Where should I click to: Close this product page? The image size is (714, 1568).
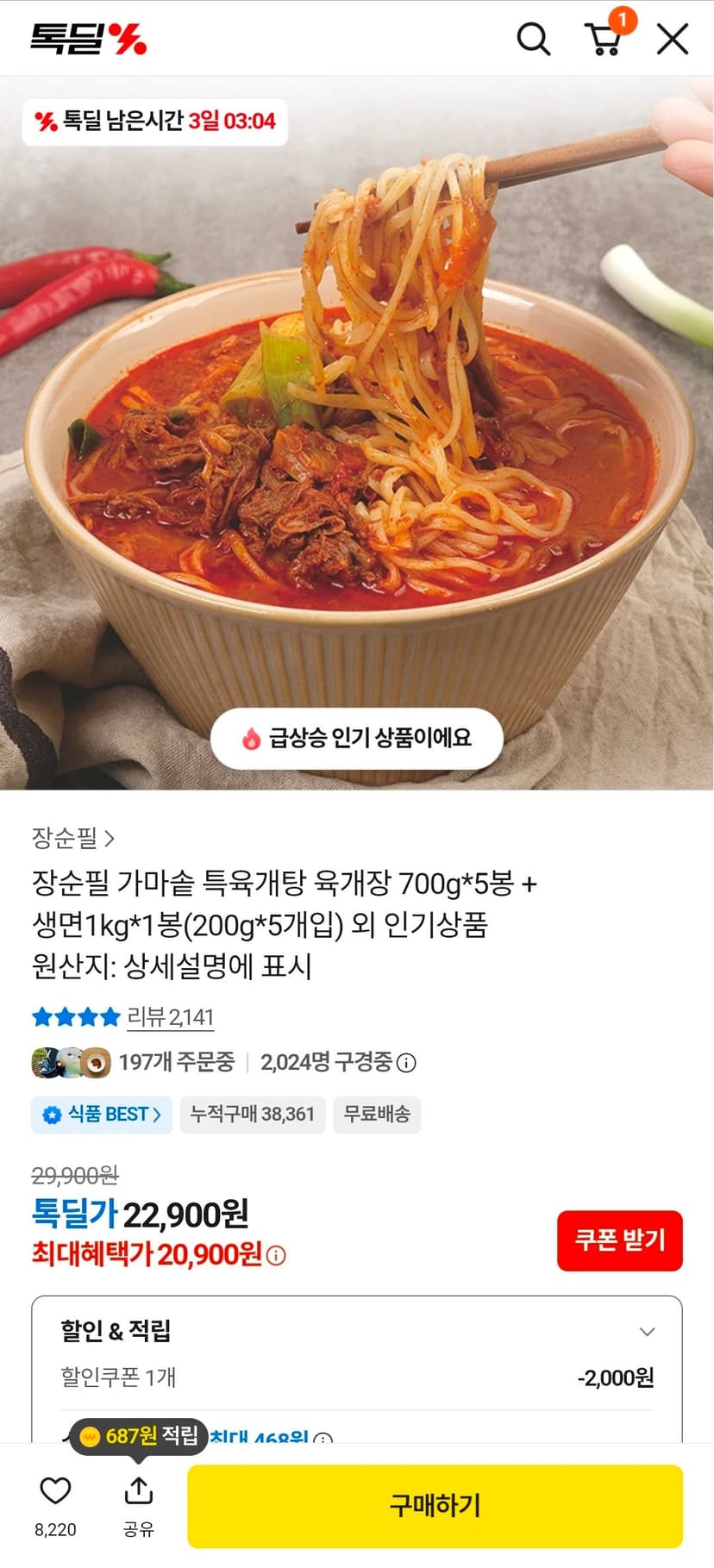pos(672,39)
